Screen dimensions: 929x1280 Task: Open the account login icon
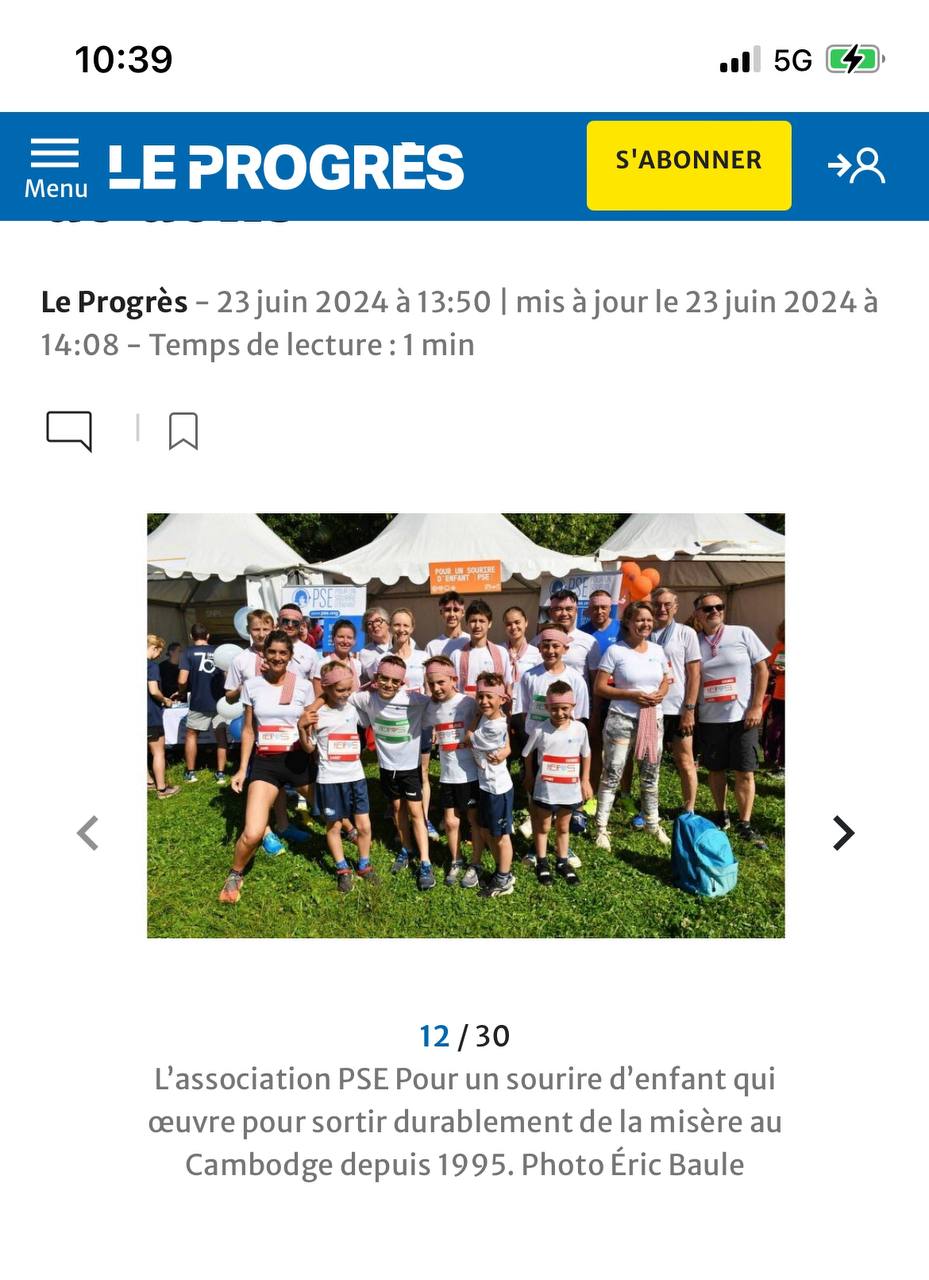(x=857, y=166)
